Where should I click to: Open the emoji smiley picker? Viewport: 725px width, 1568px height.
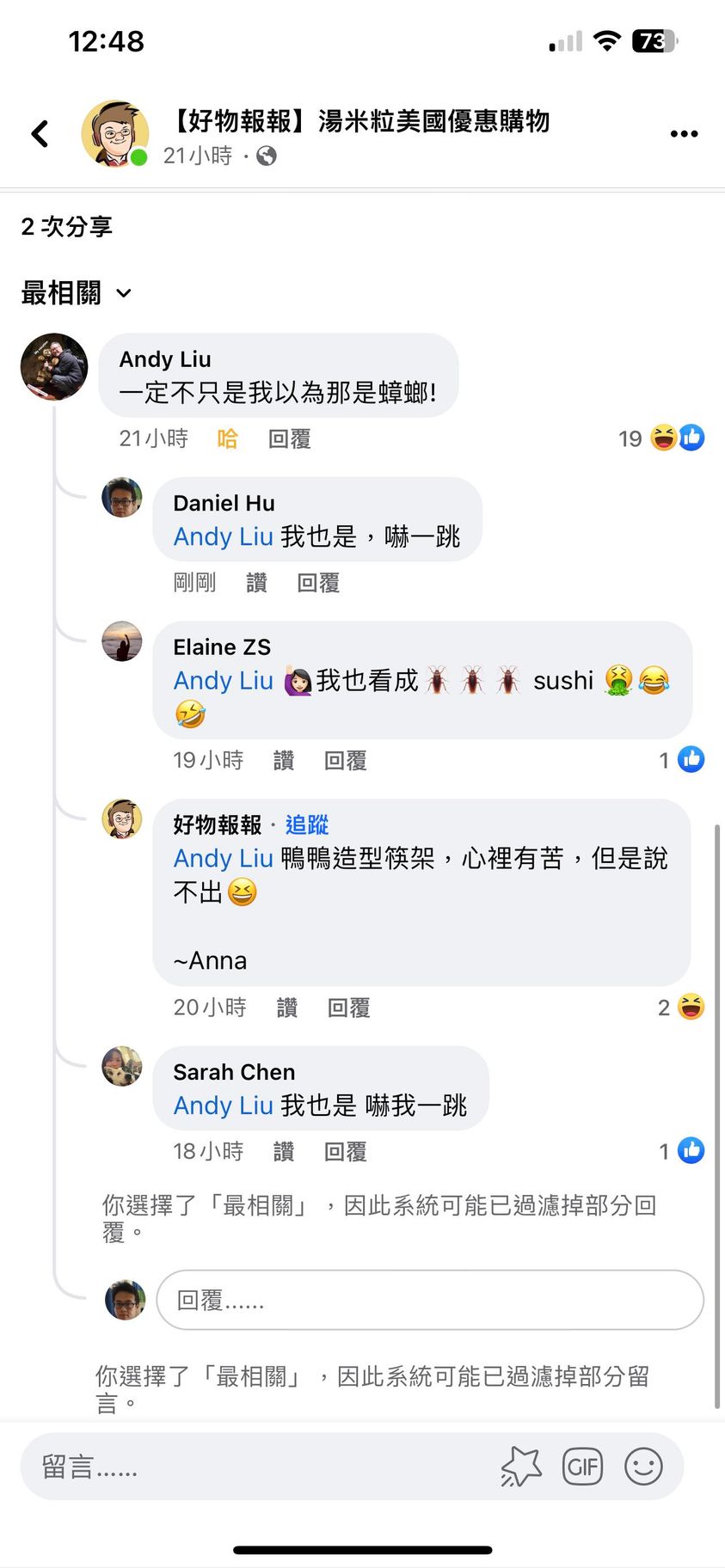tap(643, 1467)
